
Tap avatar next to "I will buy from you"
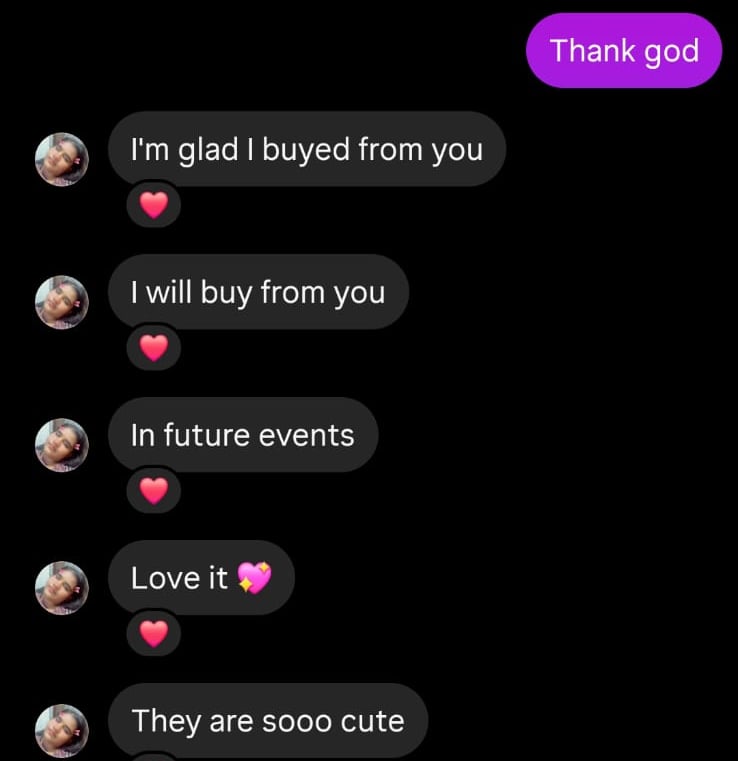pyautogui.click(x=62, y=302)
